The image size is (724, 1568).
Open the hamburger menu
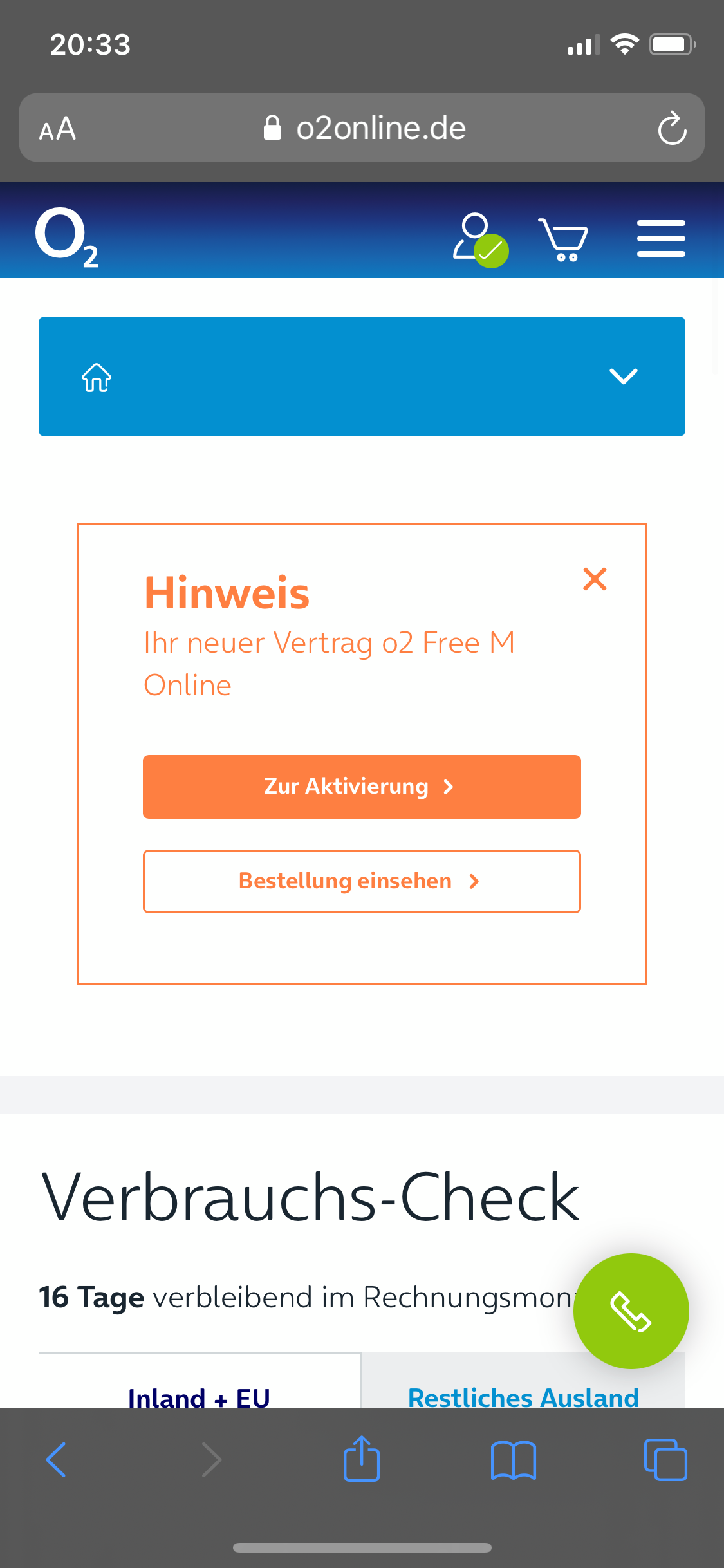pos(661,239)
